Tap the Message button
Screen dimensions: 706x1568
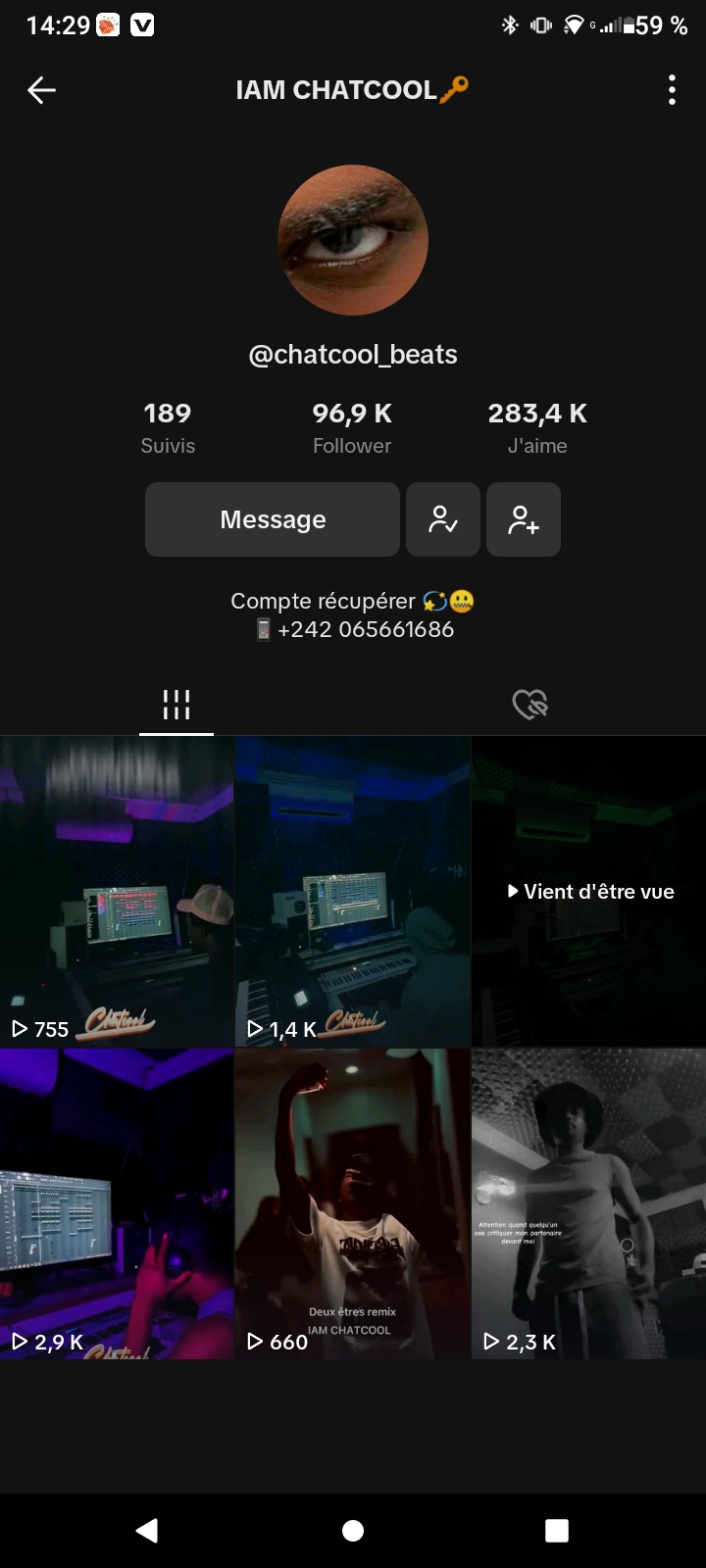[273, 519]
